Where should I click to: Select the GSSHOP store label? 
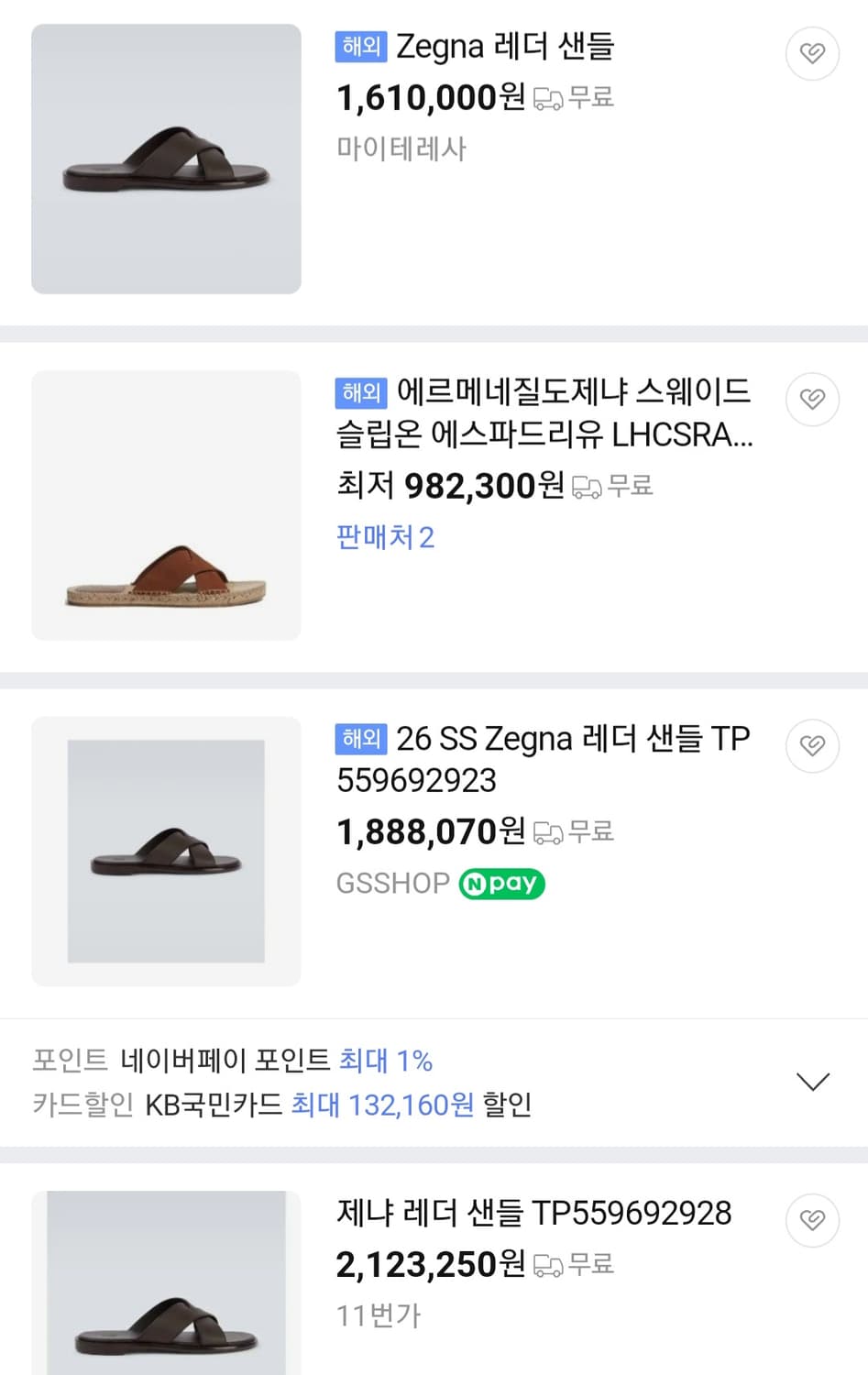click(x=392, y=883)
